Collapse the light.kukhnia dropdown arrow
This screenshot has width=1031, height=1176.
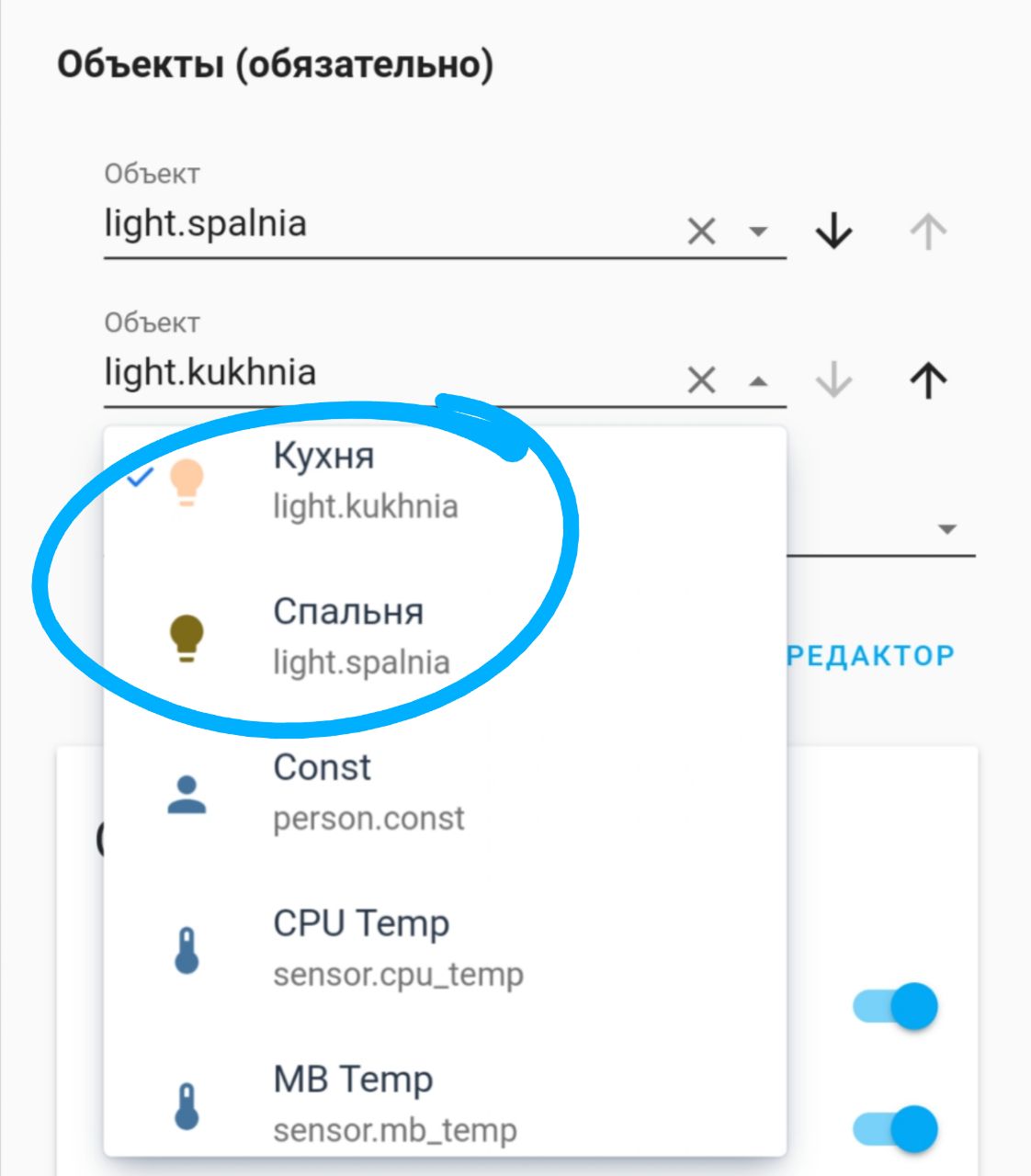(758, 380)
